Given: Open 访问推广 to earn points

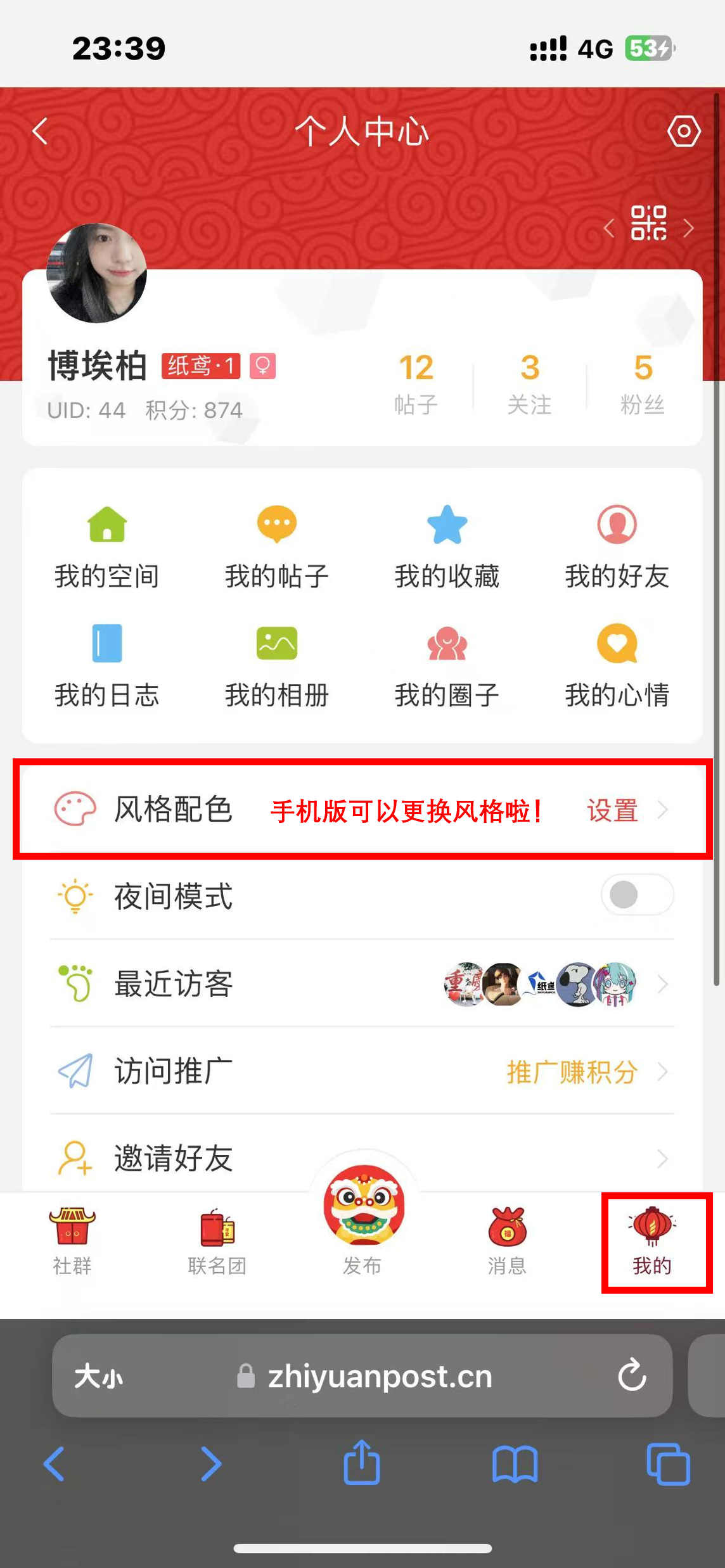Looking at the screenshot, I should click(362, 1071).
